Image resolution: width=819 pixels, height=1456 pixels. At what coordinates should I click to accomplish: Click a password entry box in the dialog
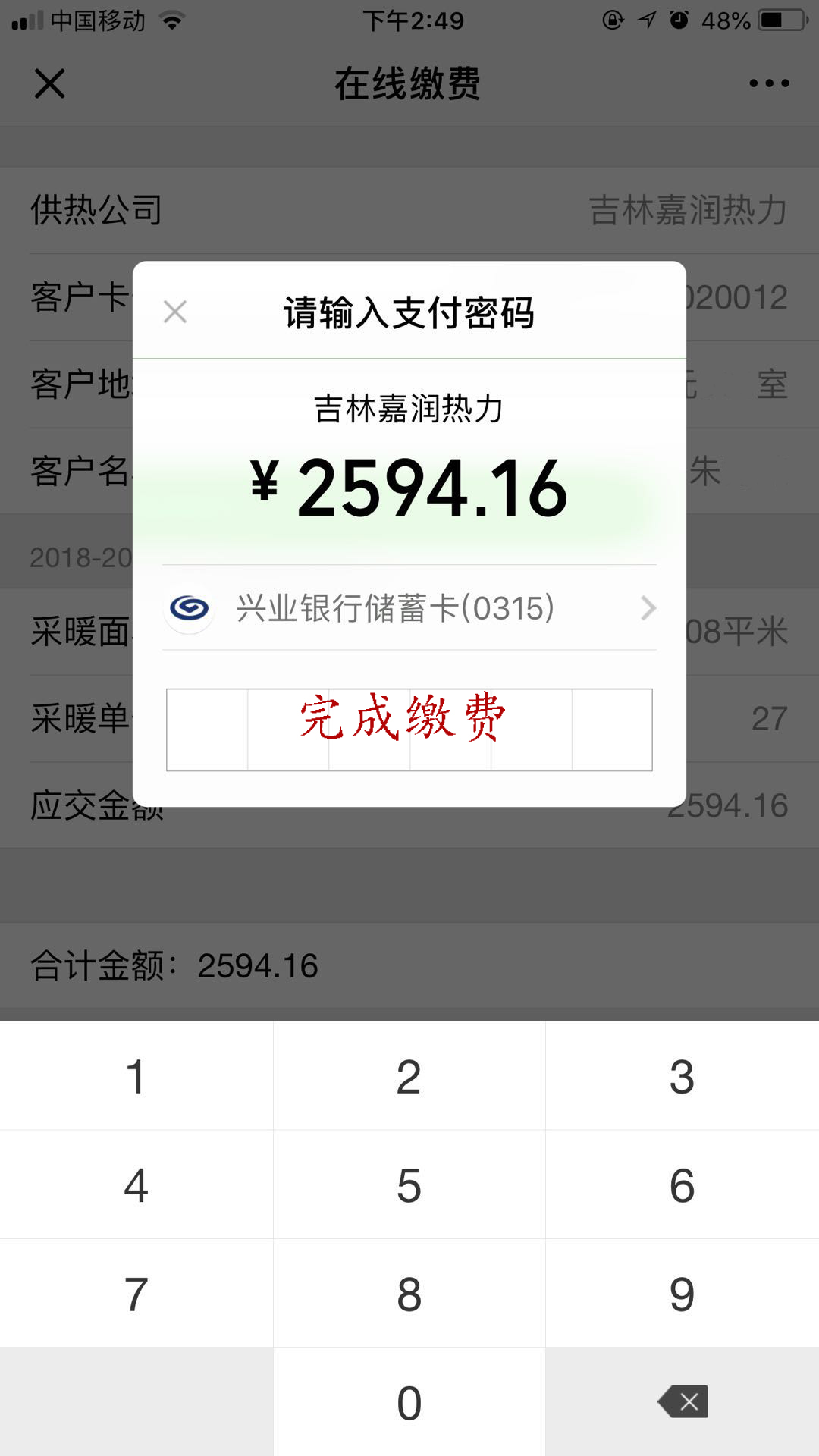(209, 730)
